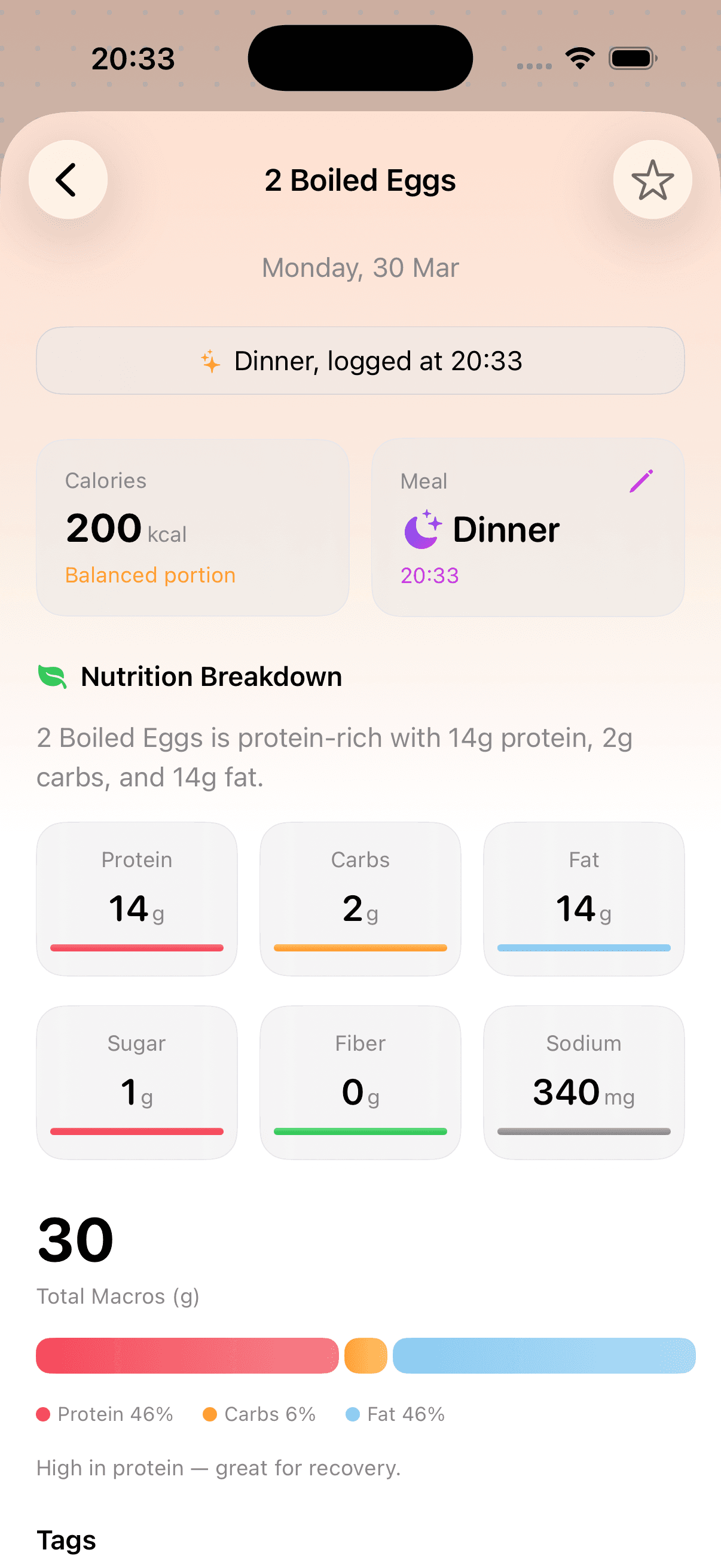Tap the sparkle icon in the logged banner

coord(209,361)
